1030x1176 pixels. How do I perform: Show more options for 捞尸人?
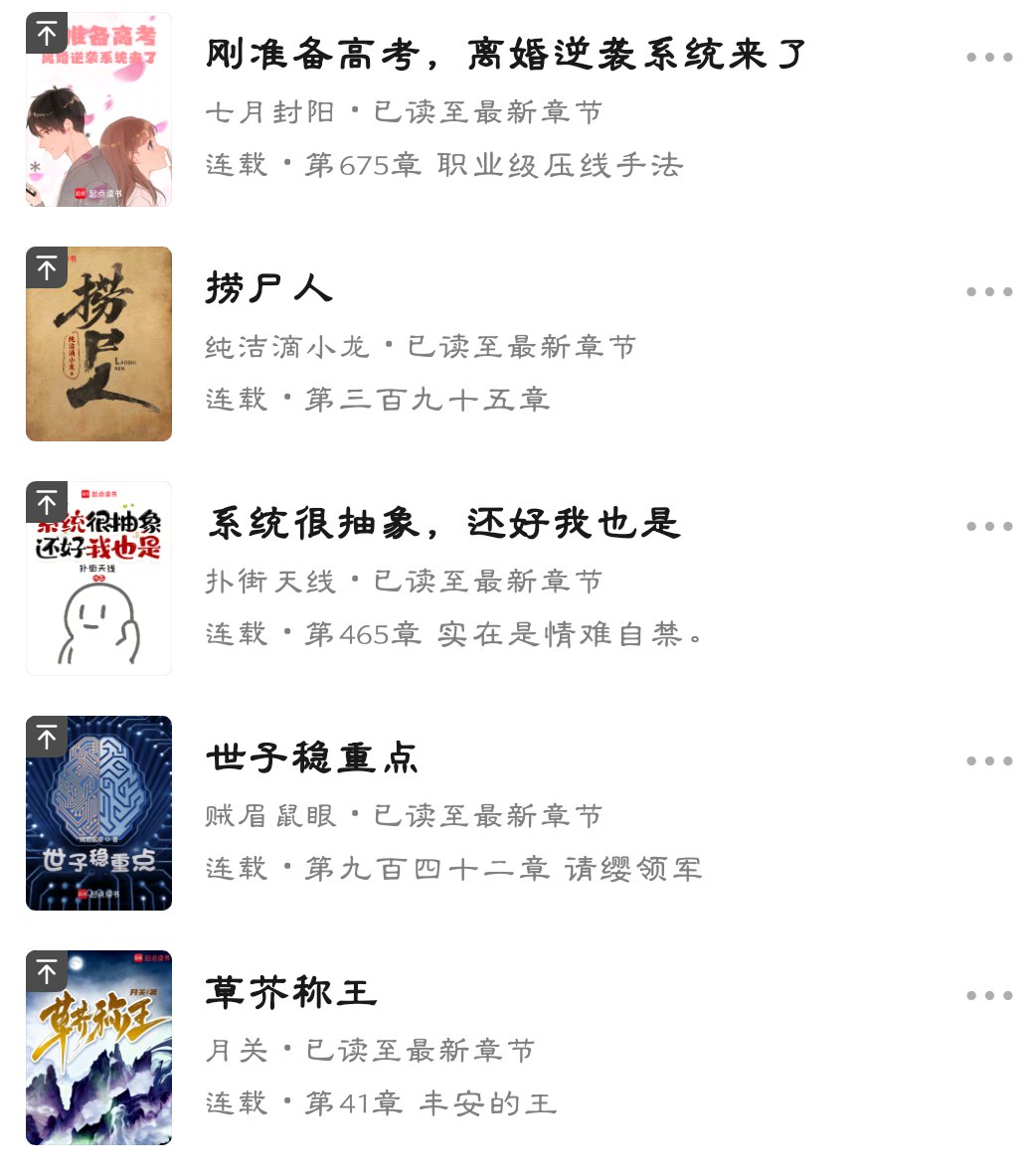[988, 292]
